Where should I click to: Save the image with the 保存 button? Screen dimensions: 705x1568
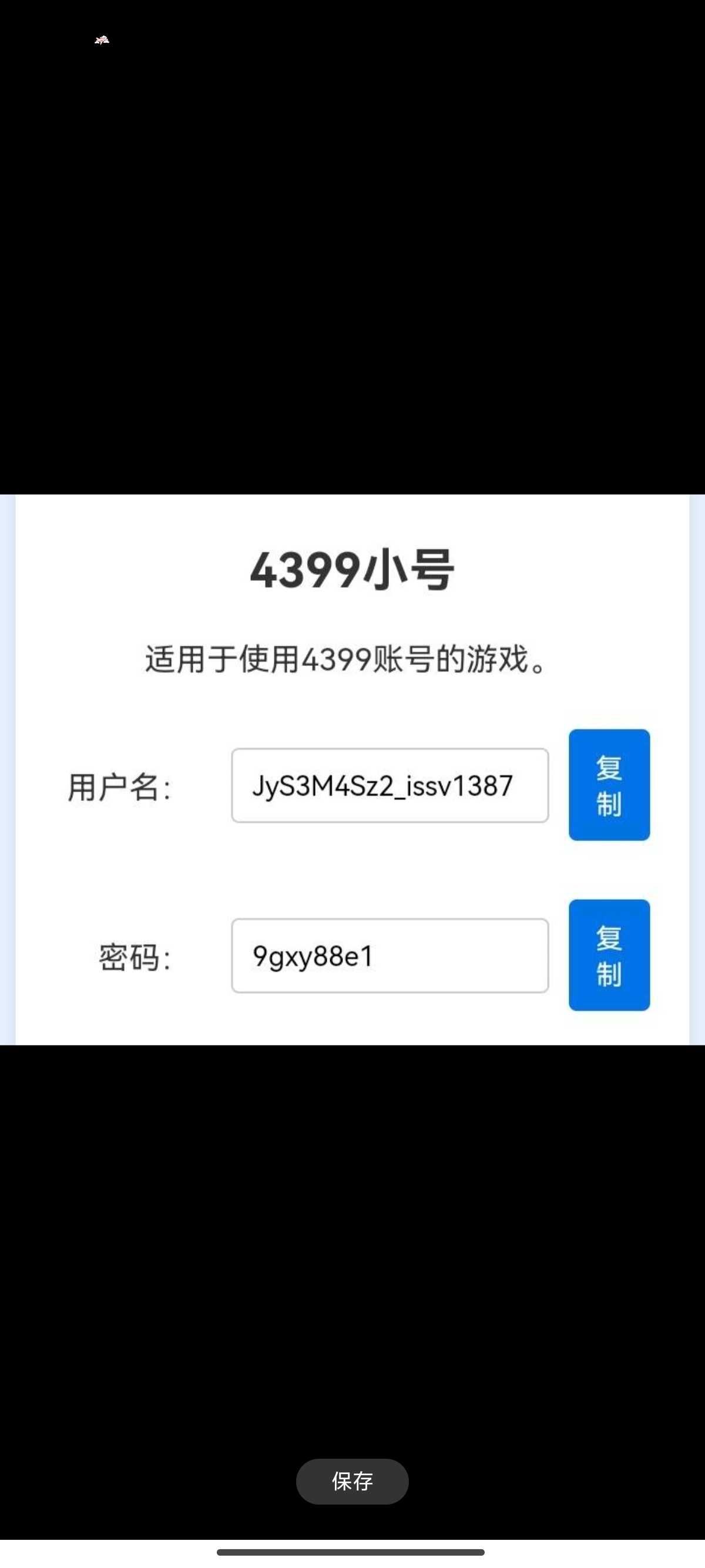click(352, 1481)
